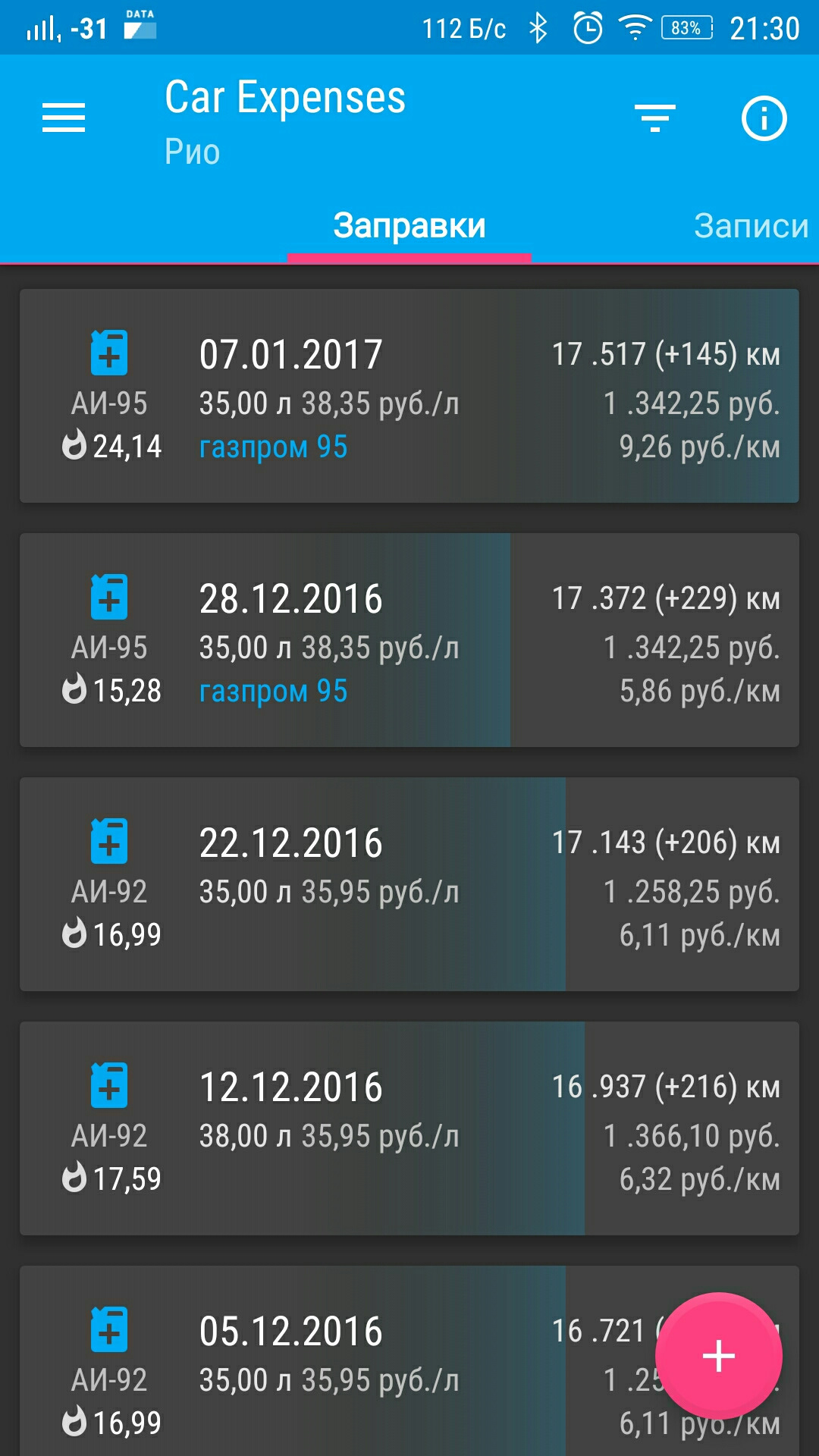The width and height of the screenshot is (819, 1456).
Task: Open the hamburger navigation drawer
Action: click(x=64, y=118)
